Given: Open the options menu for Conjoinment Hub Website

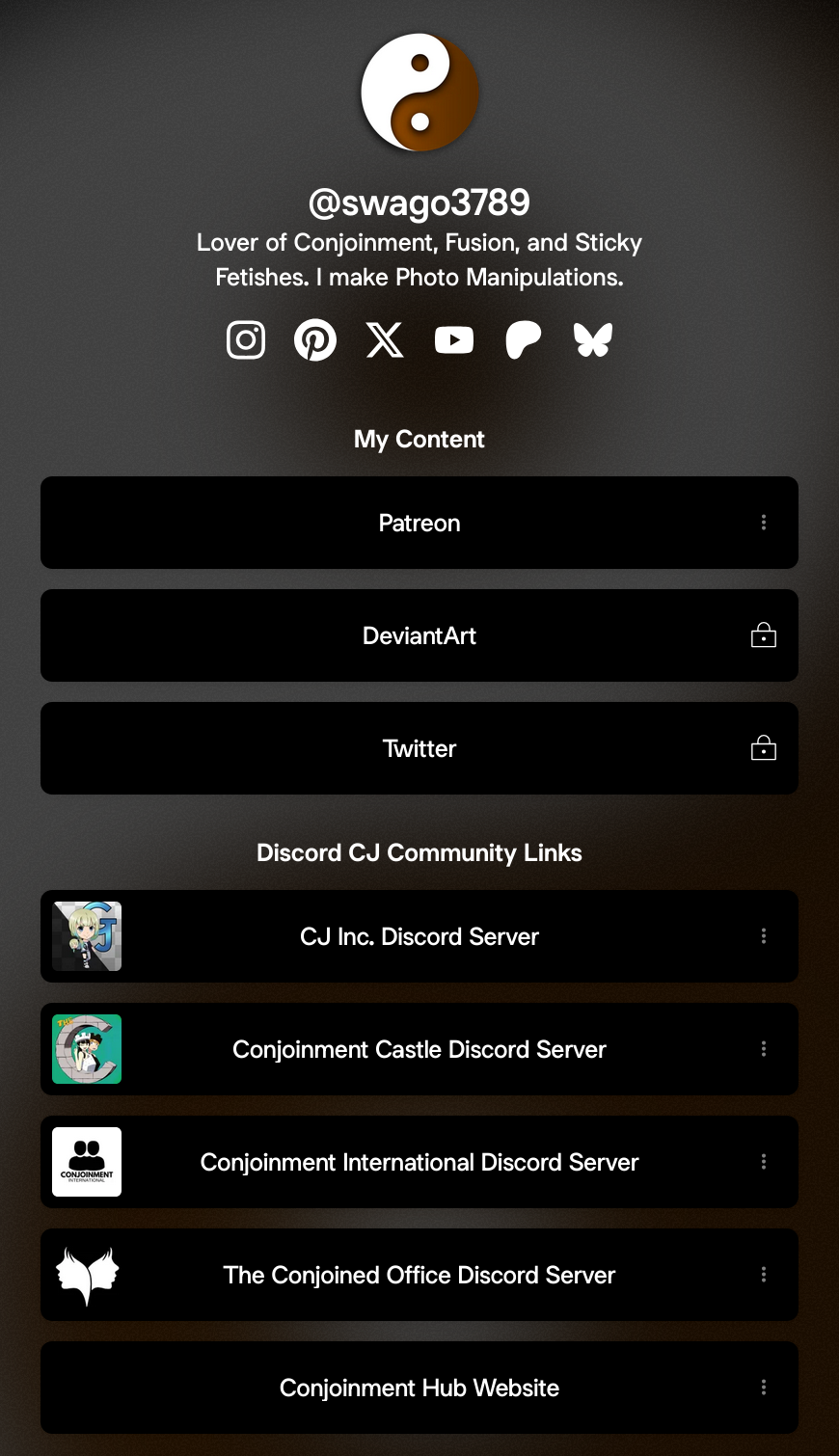Looking at the screenshot, I should 764,1388.
